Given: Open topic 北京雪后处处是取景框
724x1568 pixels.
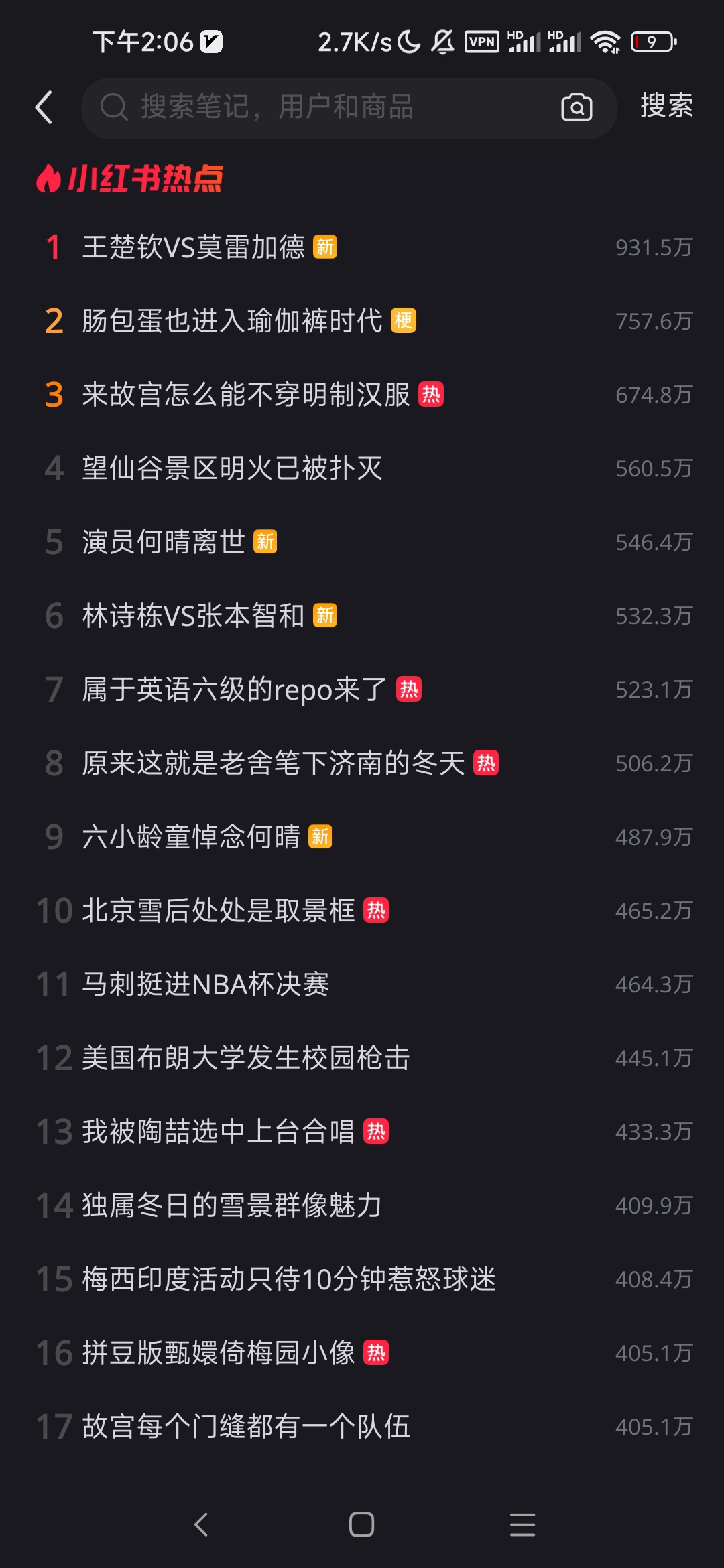Looking at the screenshot, I should point(219,911).
